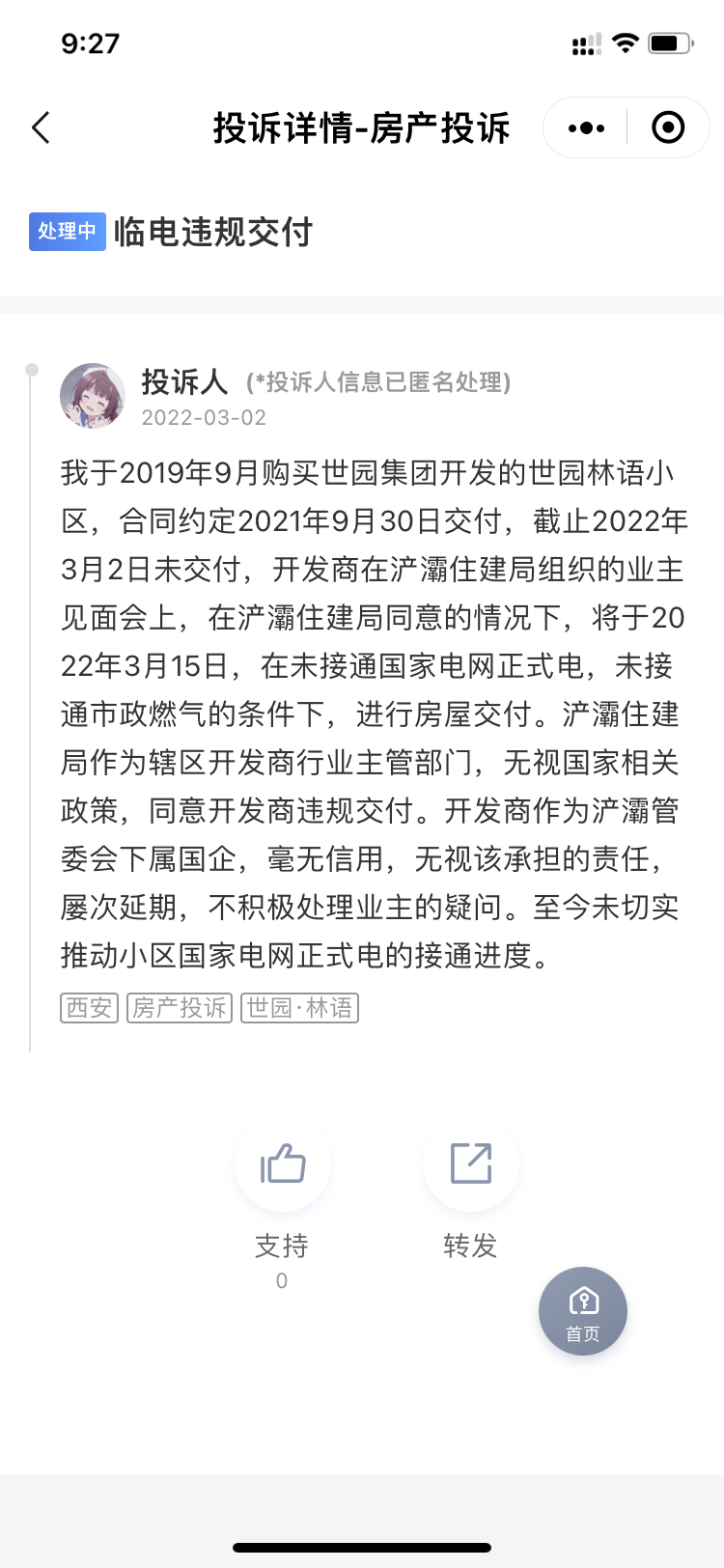Open the mini program three-dot menu
The image size is (724, 1568).
click(x=586, y=127)
